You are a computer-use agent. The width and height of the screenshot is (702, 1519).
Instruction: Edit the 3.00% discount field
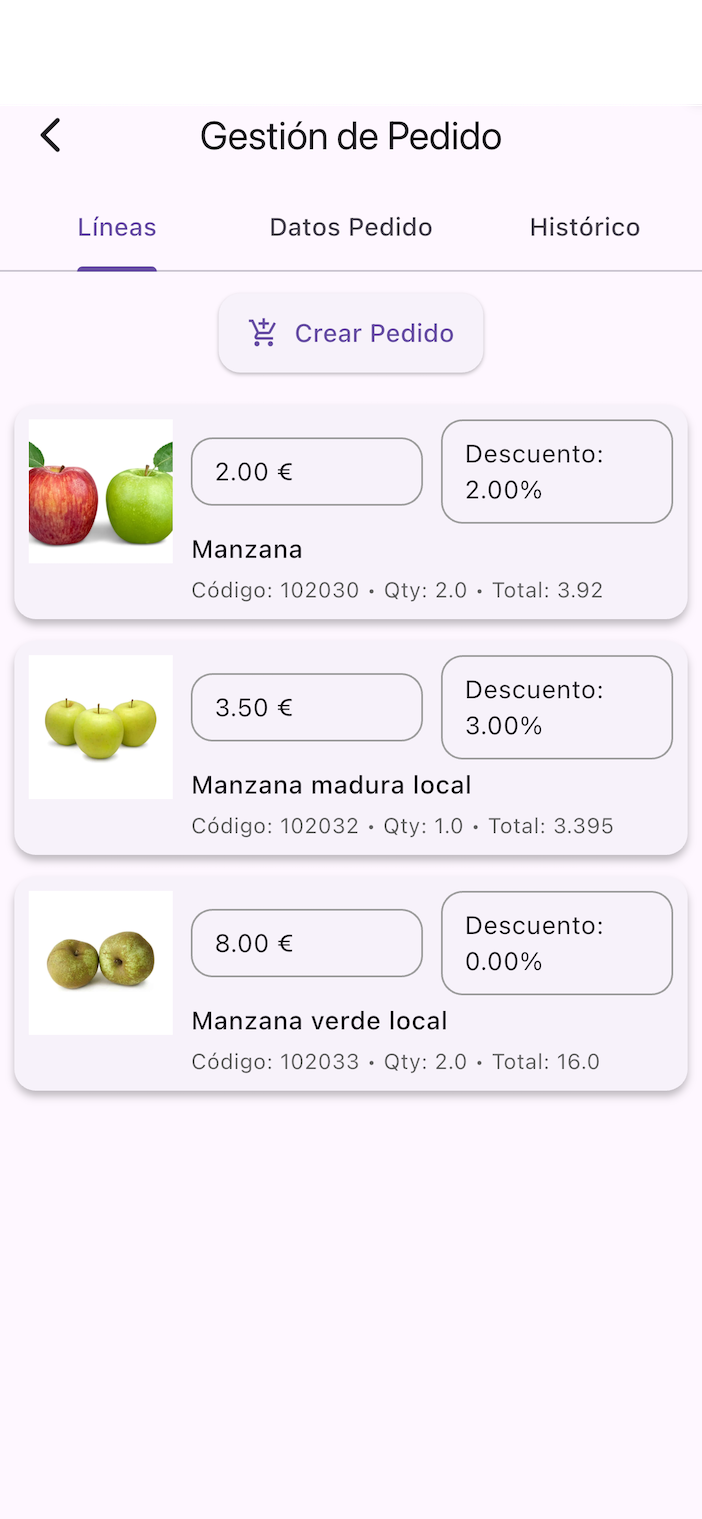(x=556, y=708)
